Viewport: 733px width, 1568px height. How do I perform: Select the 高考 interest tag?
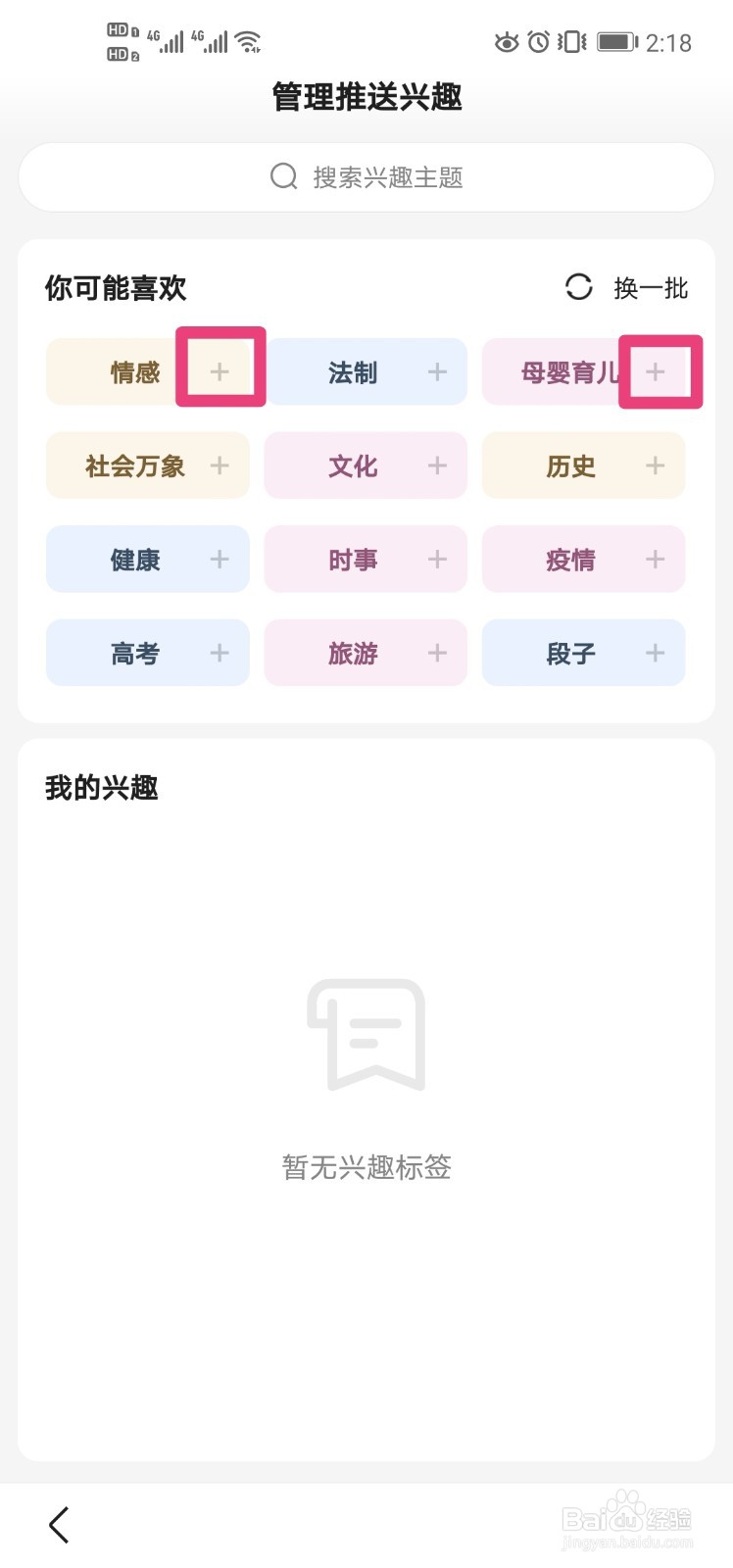coord(132,653)
